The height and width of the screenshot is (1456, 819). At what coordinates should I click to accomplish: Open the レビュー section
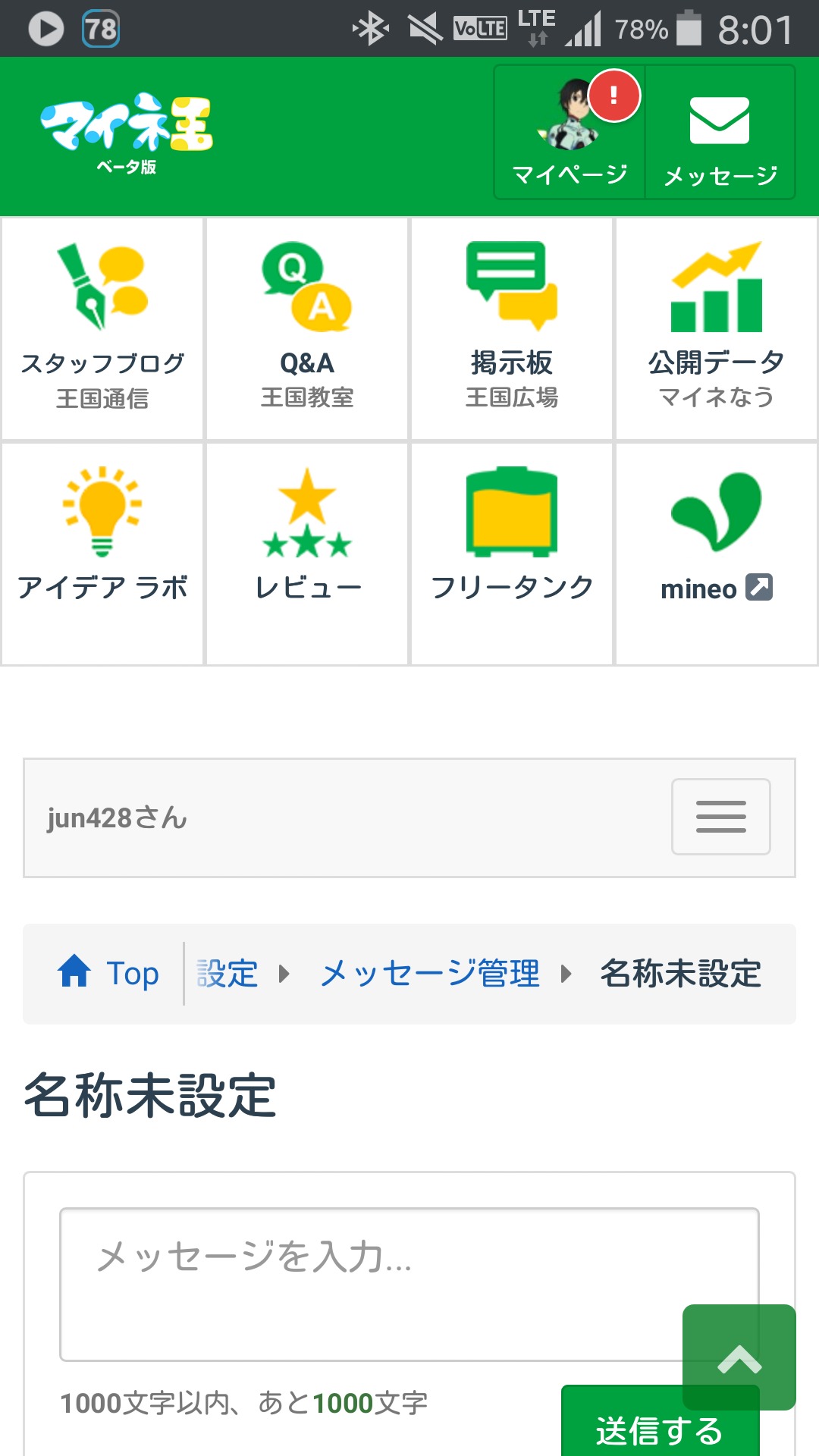click(307, 554)
